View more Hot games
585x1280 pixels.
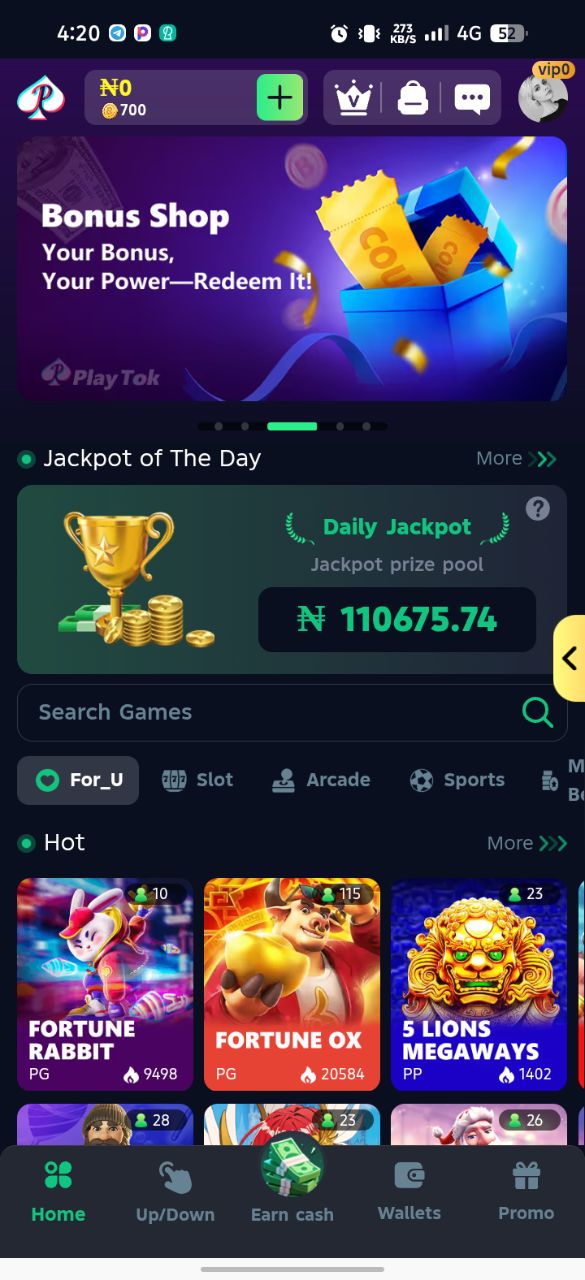pyautogui.click(x=527, y=843)
